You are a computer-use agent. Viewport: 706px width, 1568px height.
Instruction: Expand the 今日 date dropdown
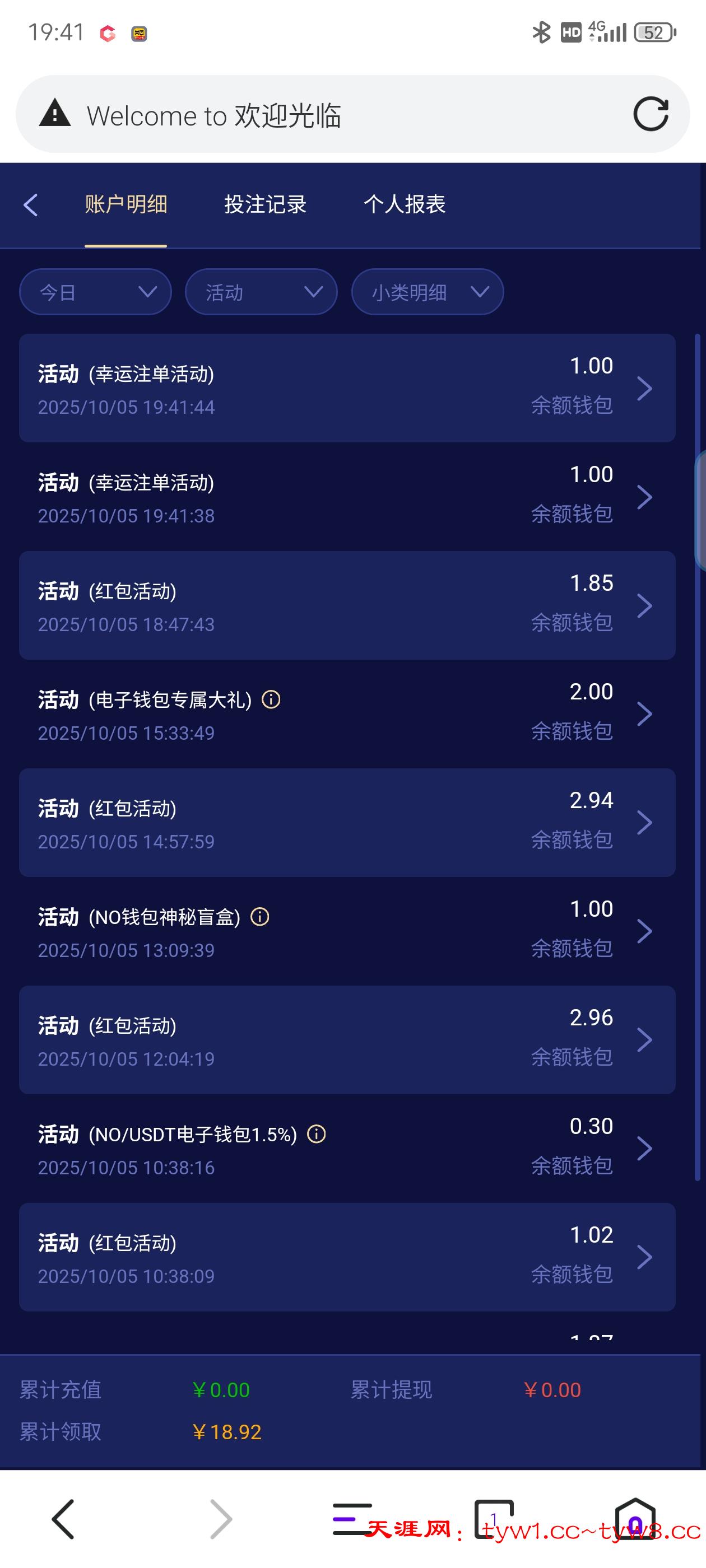coord(96,292)
